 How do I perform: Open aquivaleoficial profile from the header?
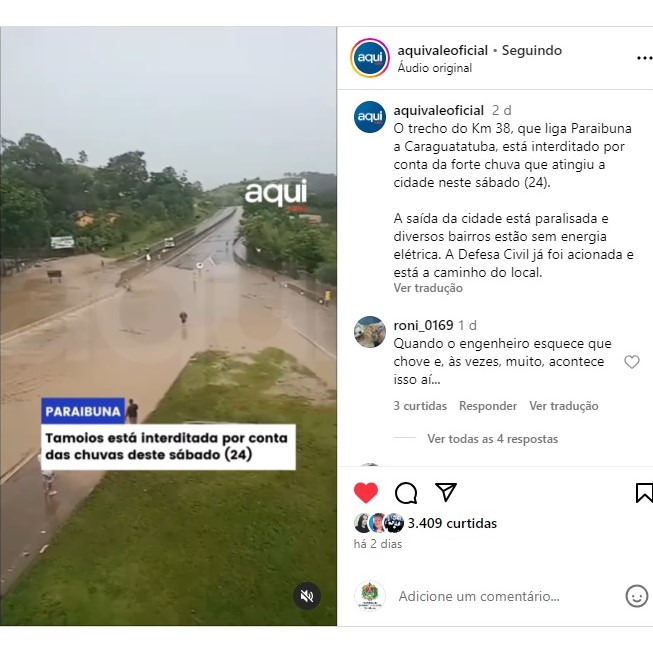[442, 50]
